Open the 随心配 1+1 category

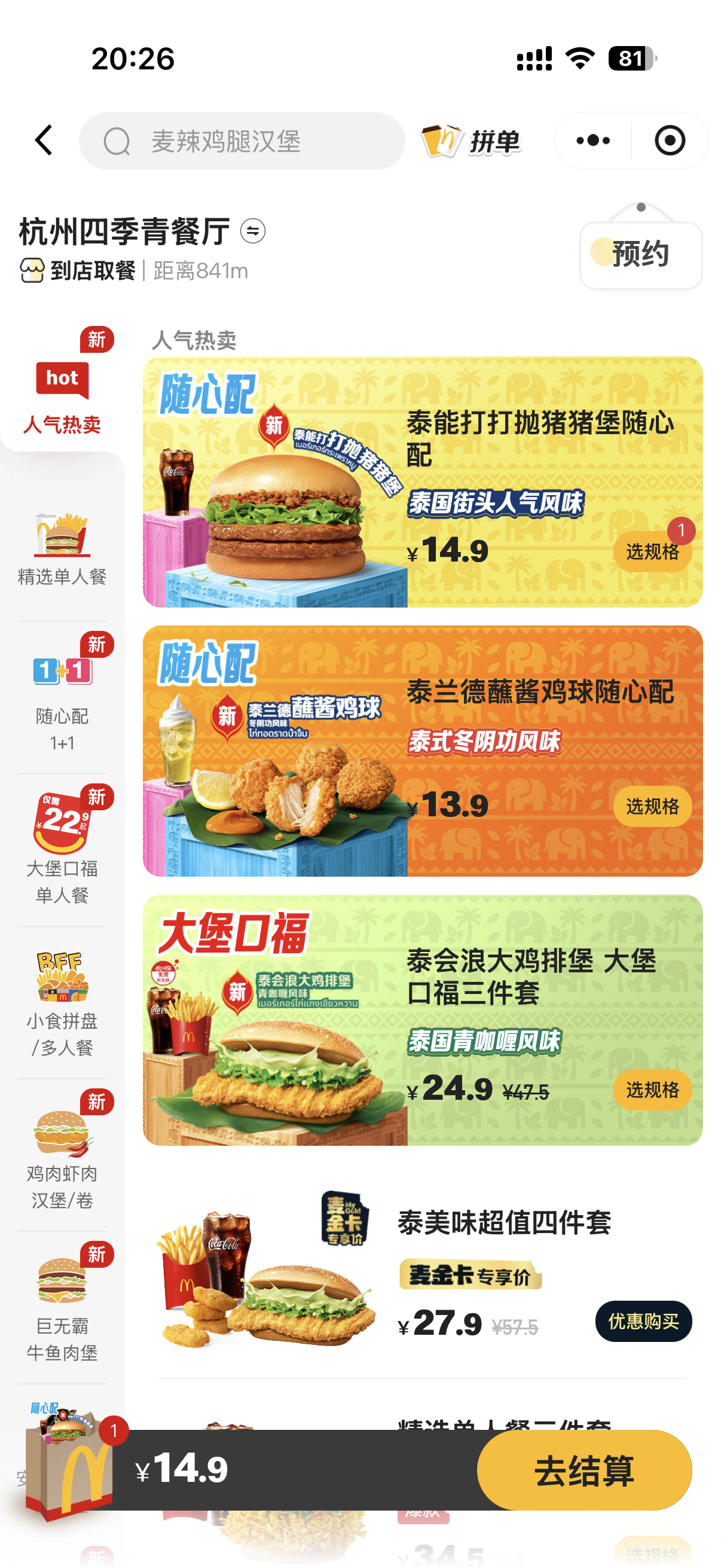click(x=62, y=697)
